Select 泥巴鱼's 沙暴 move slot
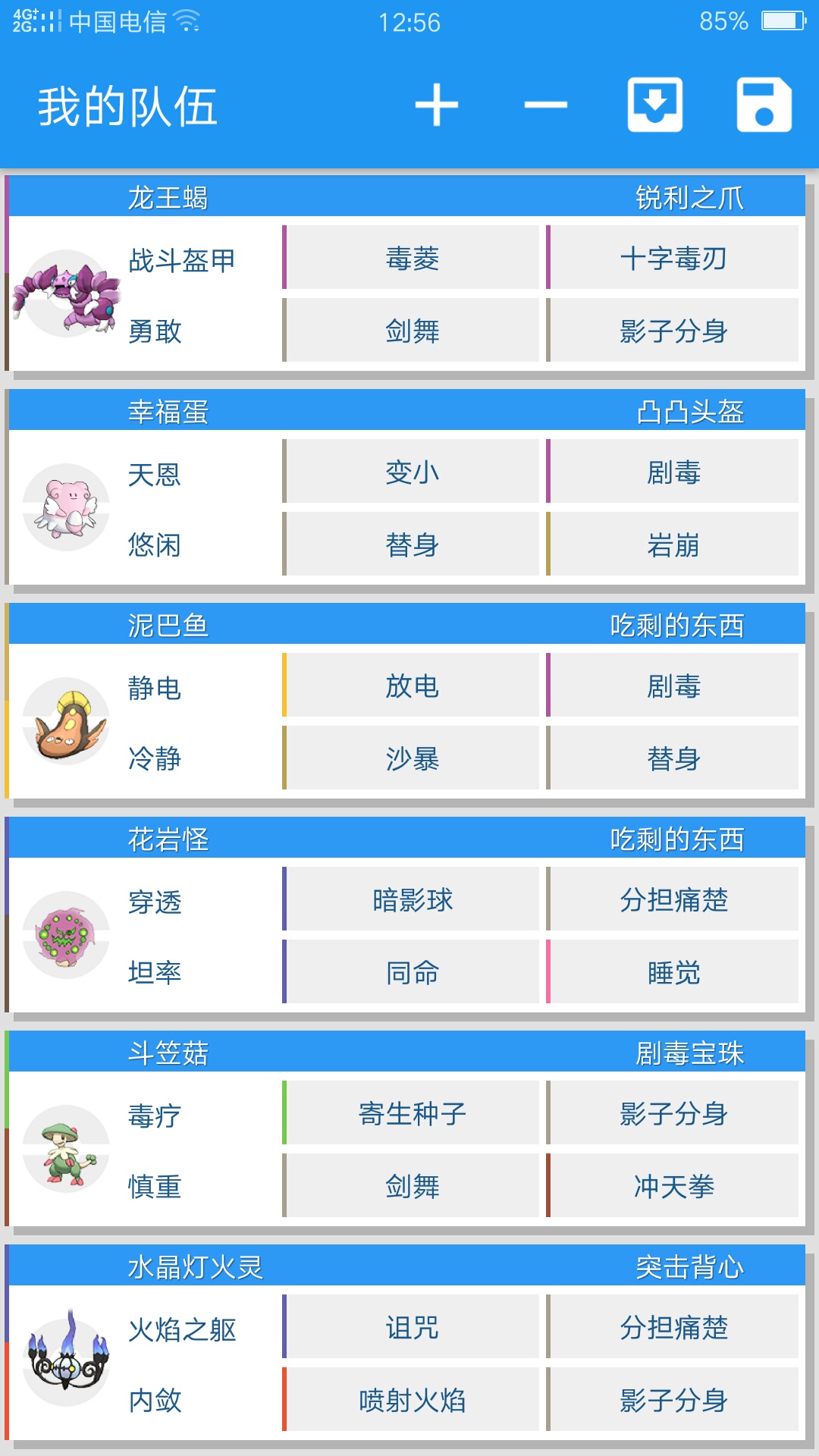Screen dimensions: 819x1456 (x=412, y=758)
